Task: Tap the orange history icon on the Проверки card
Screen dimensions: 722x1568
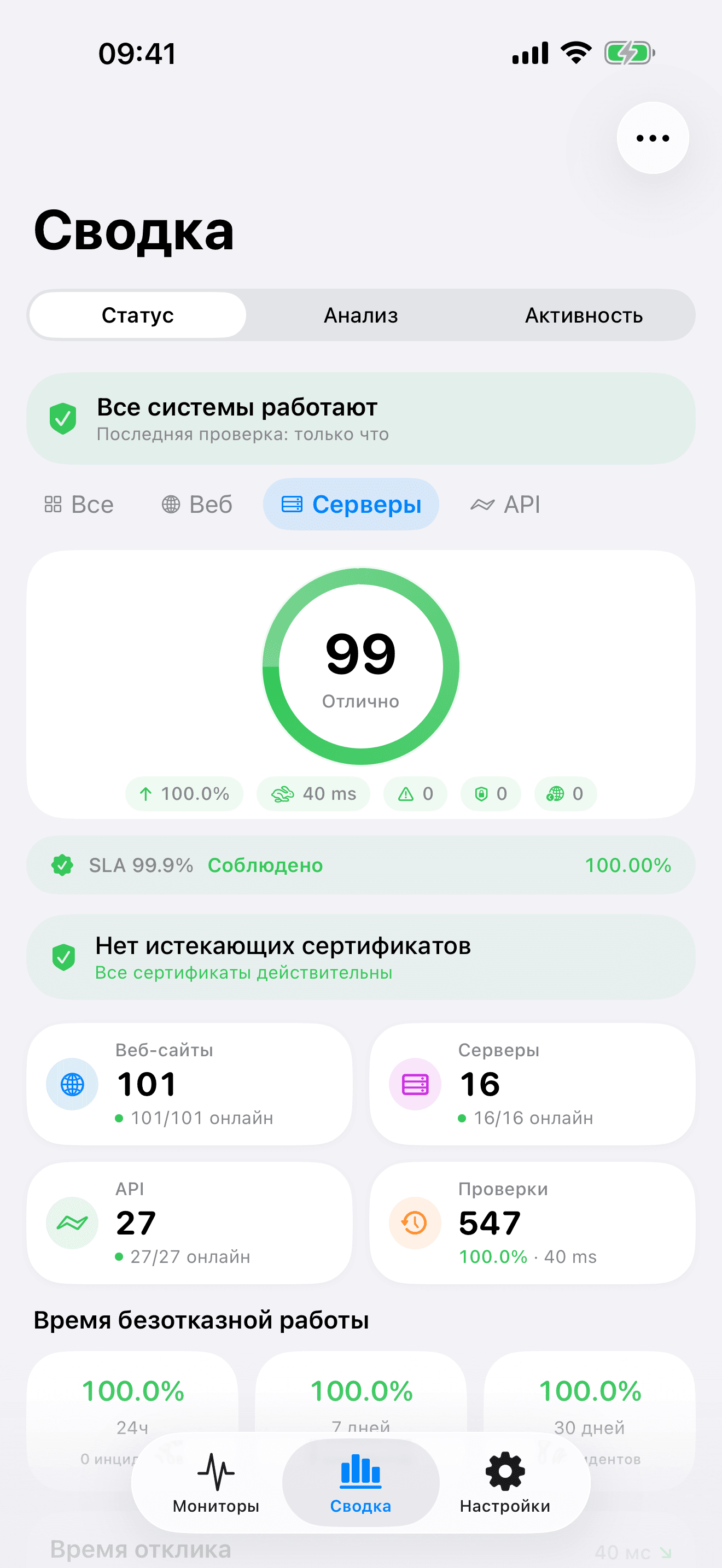Action: (414, 1223)
